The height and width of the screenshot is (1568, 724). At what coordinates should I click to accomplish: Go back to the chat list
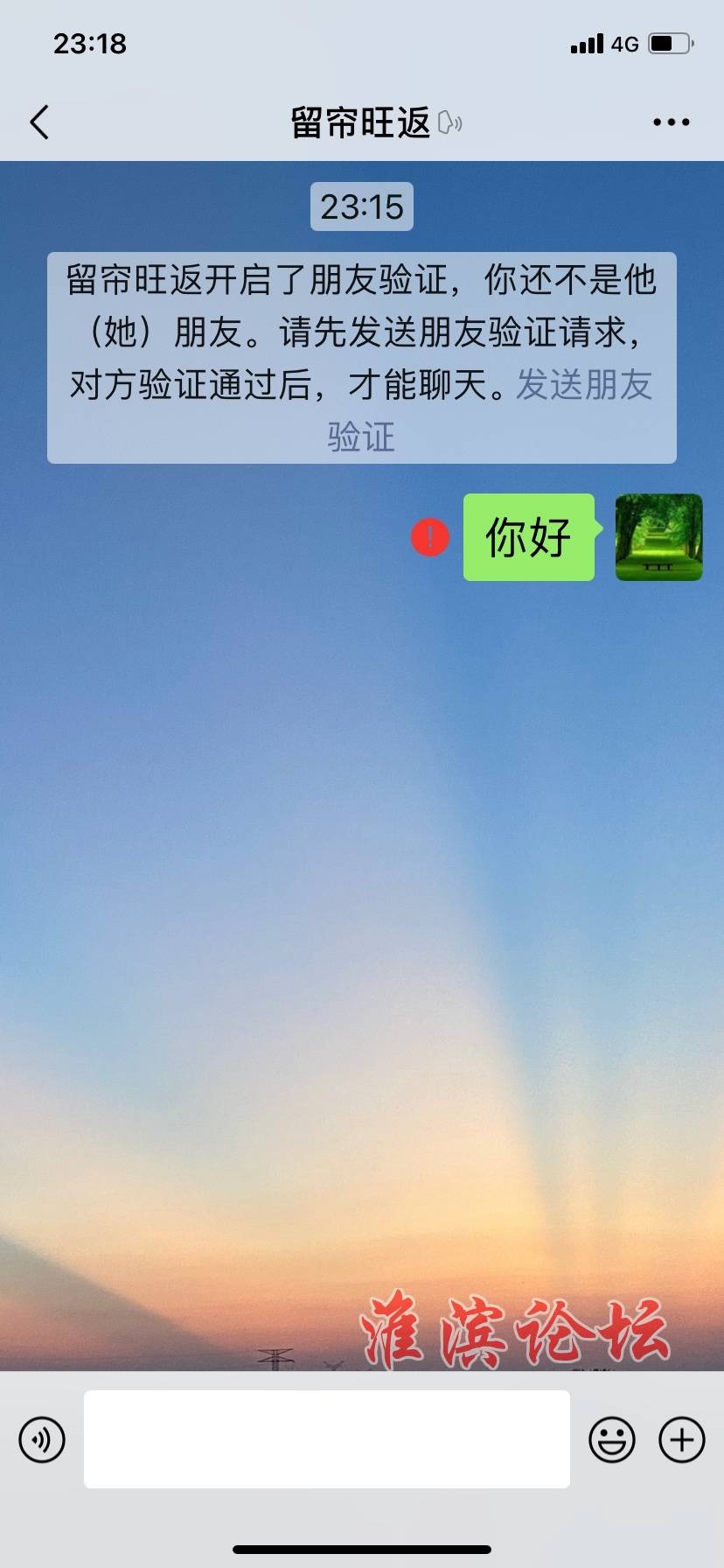tap(39, 122)
